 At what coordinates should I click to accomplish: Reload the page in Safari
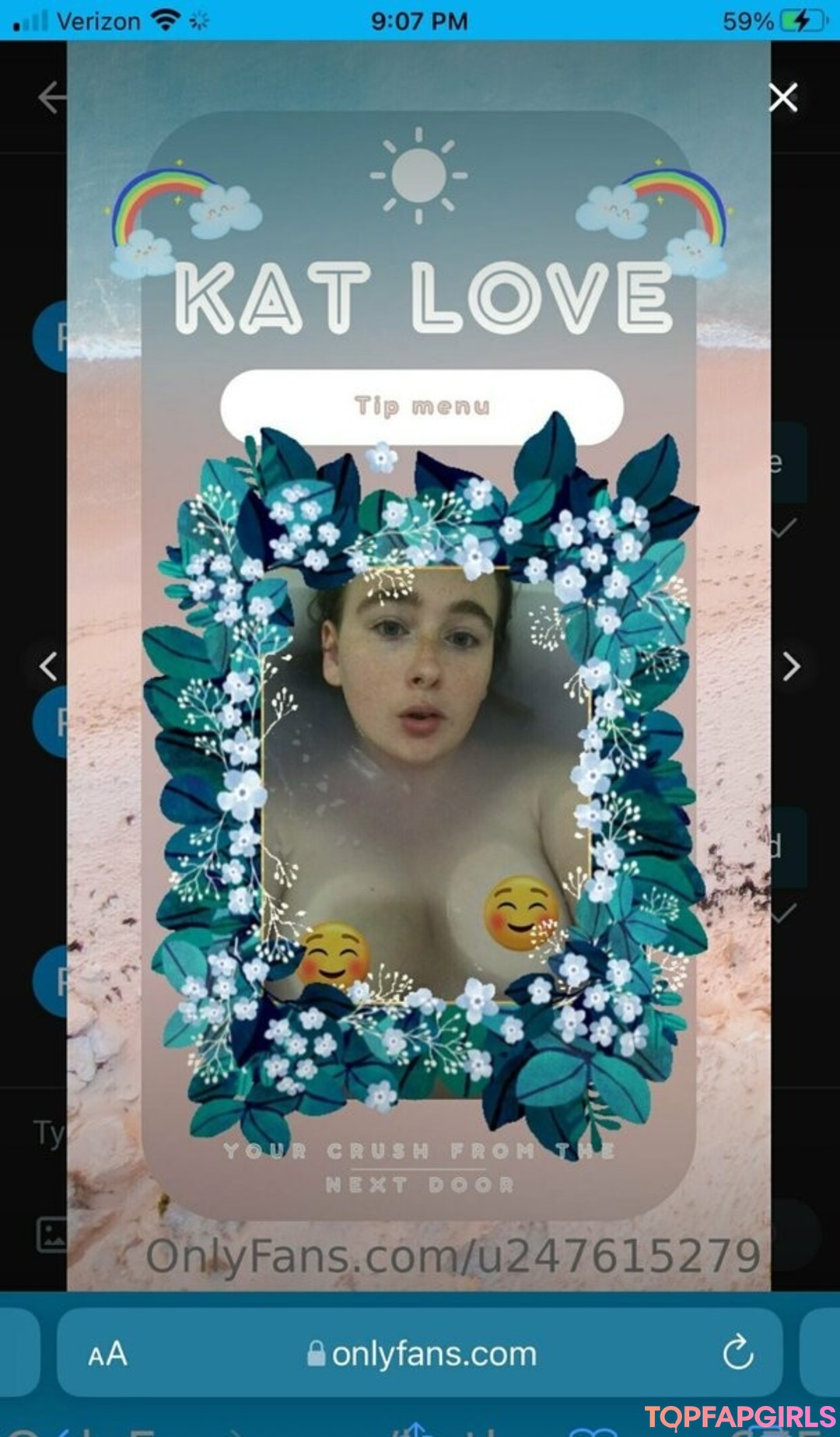pos(737,1353)
